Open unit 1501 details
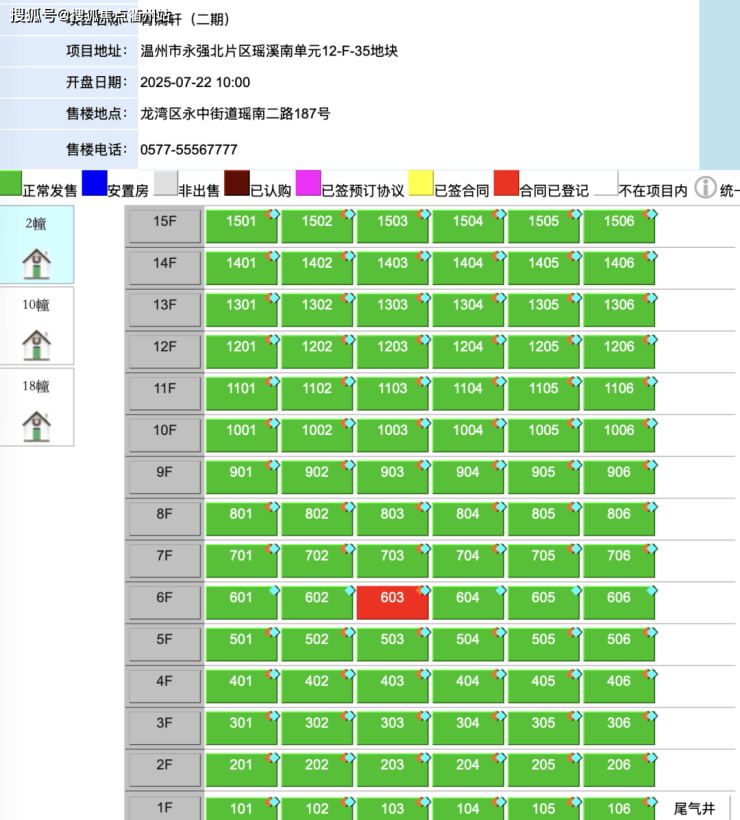740x820 pixels. [241, 226]
